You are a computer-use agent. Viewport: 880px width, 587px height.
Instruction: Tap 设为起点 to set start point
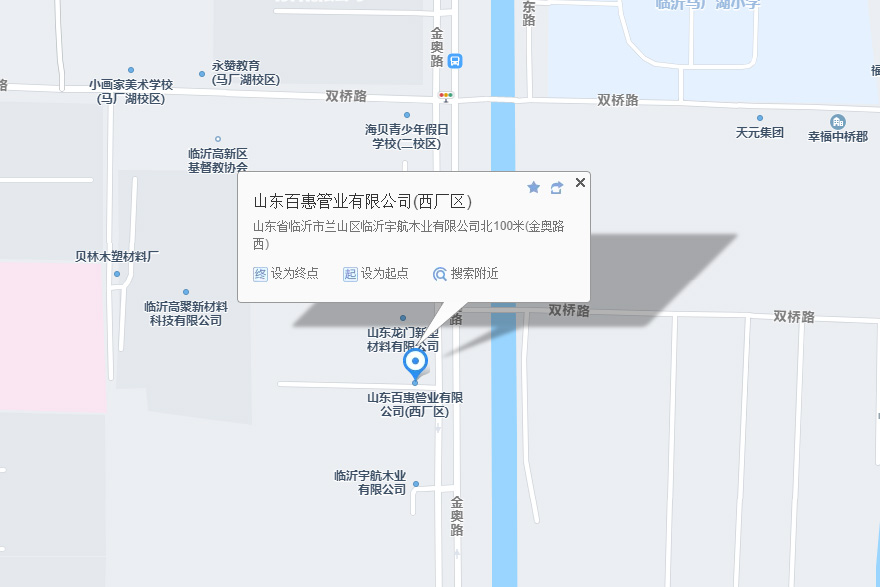[376, 274]
